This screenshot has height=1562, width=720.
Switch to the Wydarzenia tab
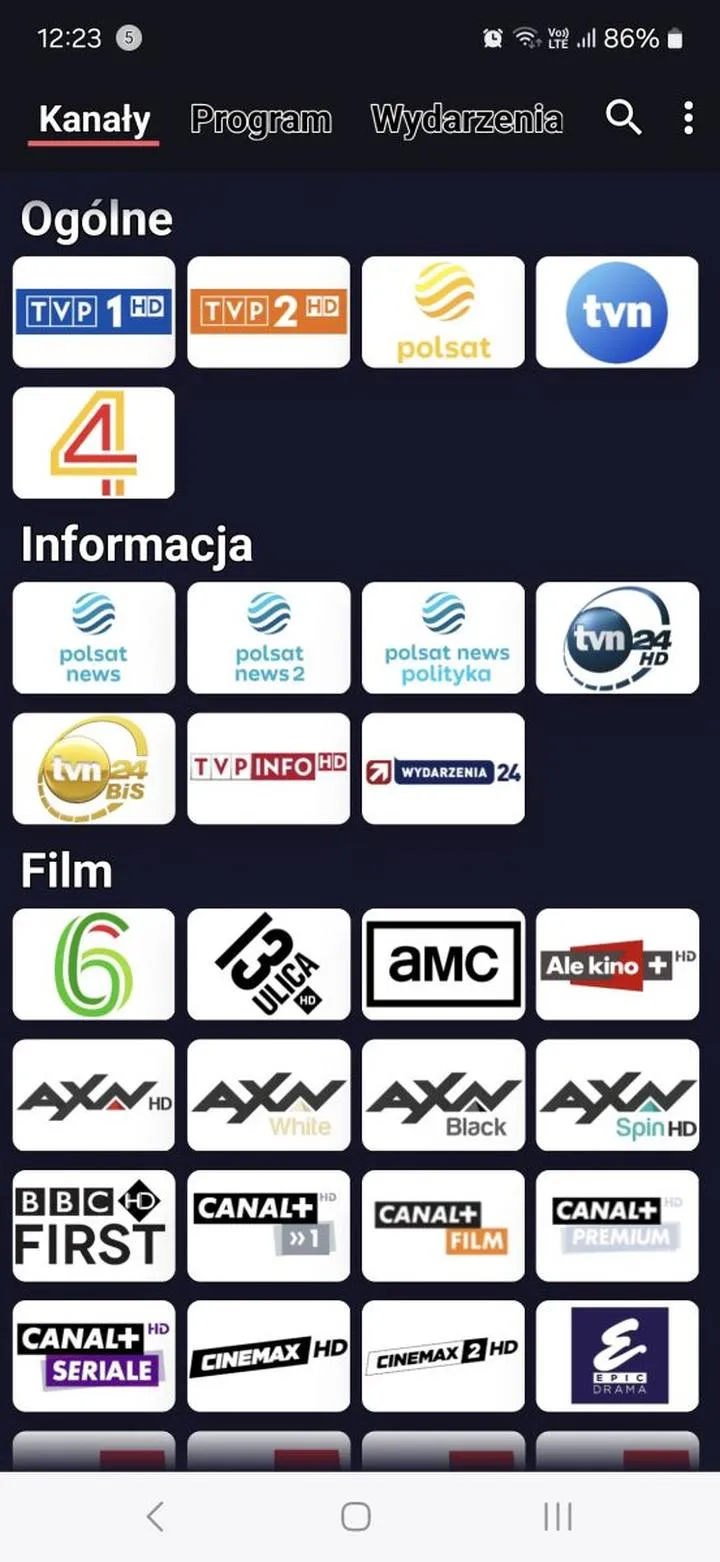466,120
